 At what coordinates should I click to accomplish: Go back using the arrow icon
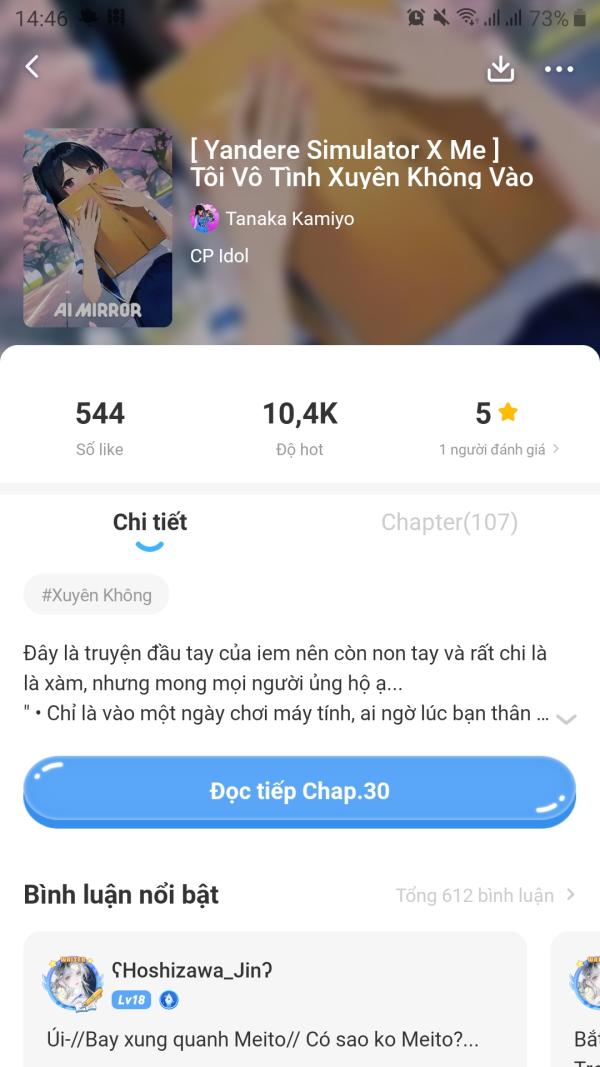pos(32,67)
